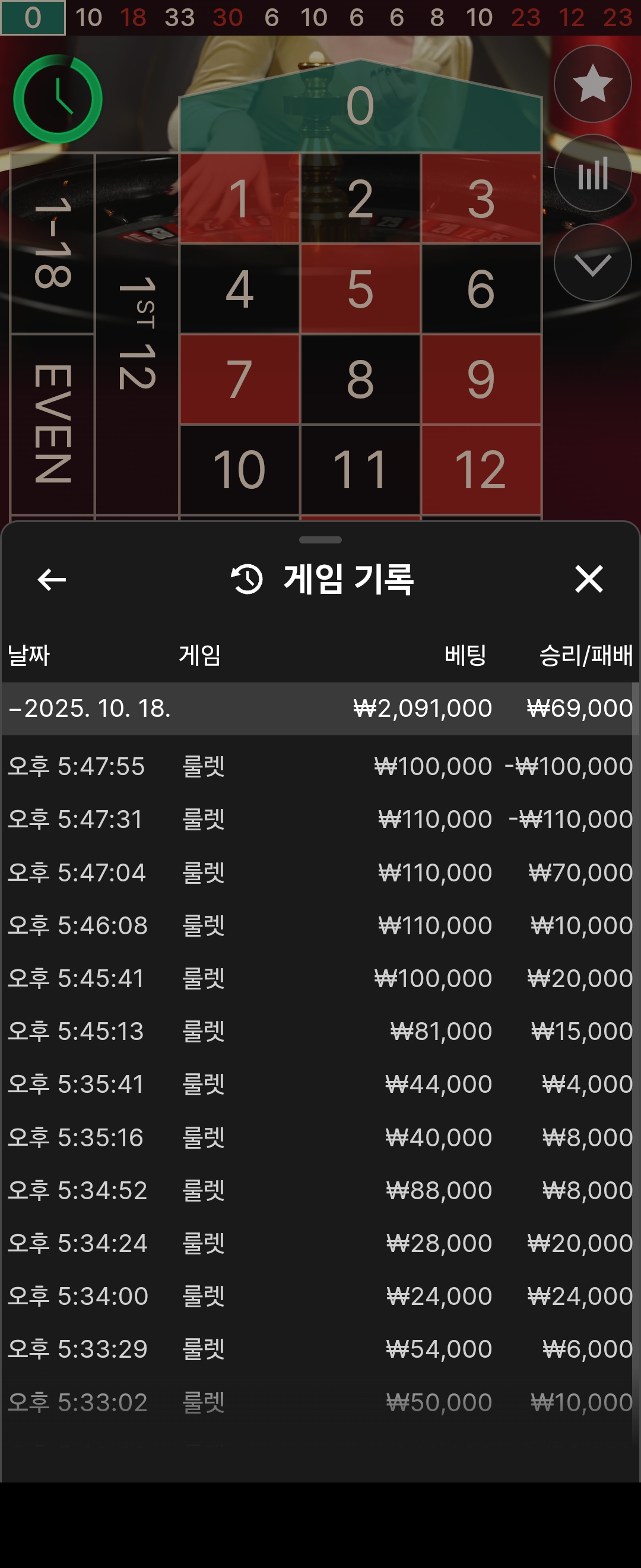Go back from the 게임 기록 panel
The width and height of the screenshot is (641, 1568).
click(52, 579)
